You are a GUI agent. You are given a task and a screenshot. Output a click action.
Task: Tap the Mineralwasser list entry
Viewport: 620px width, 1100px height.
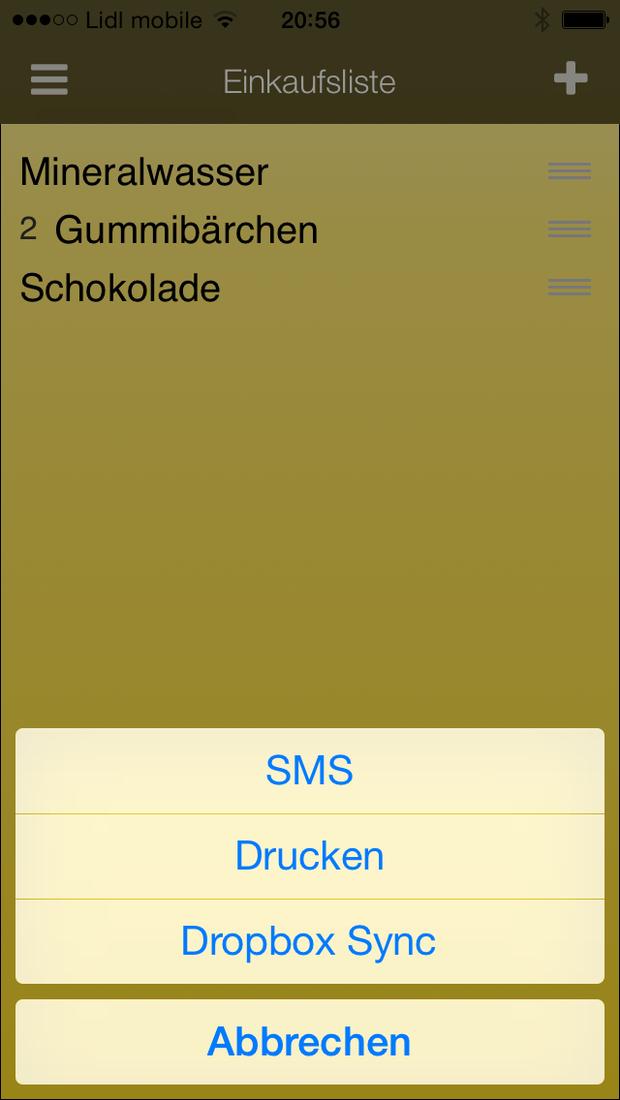coord(309,171)
